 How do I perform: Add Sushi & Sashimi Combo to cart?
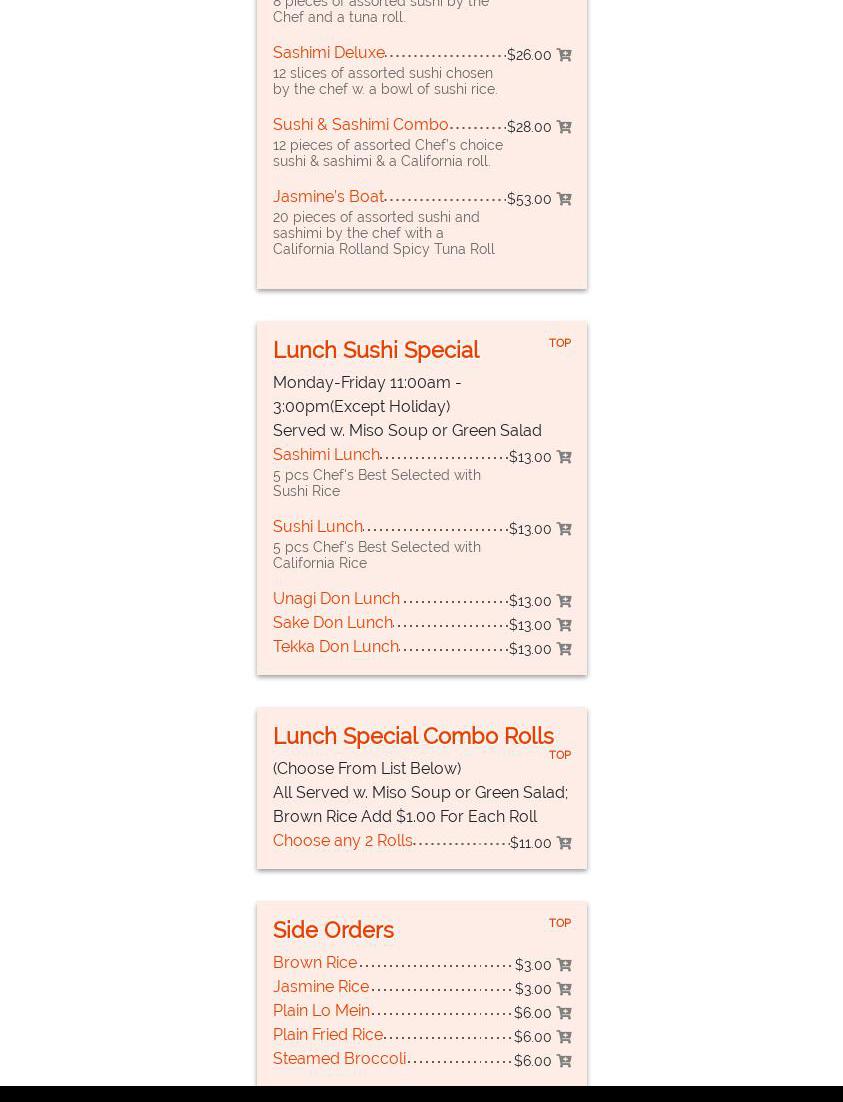(x=564, y=127)
